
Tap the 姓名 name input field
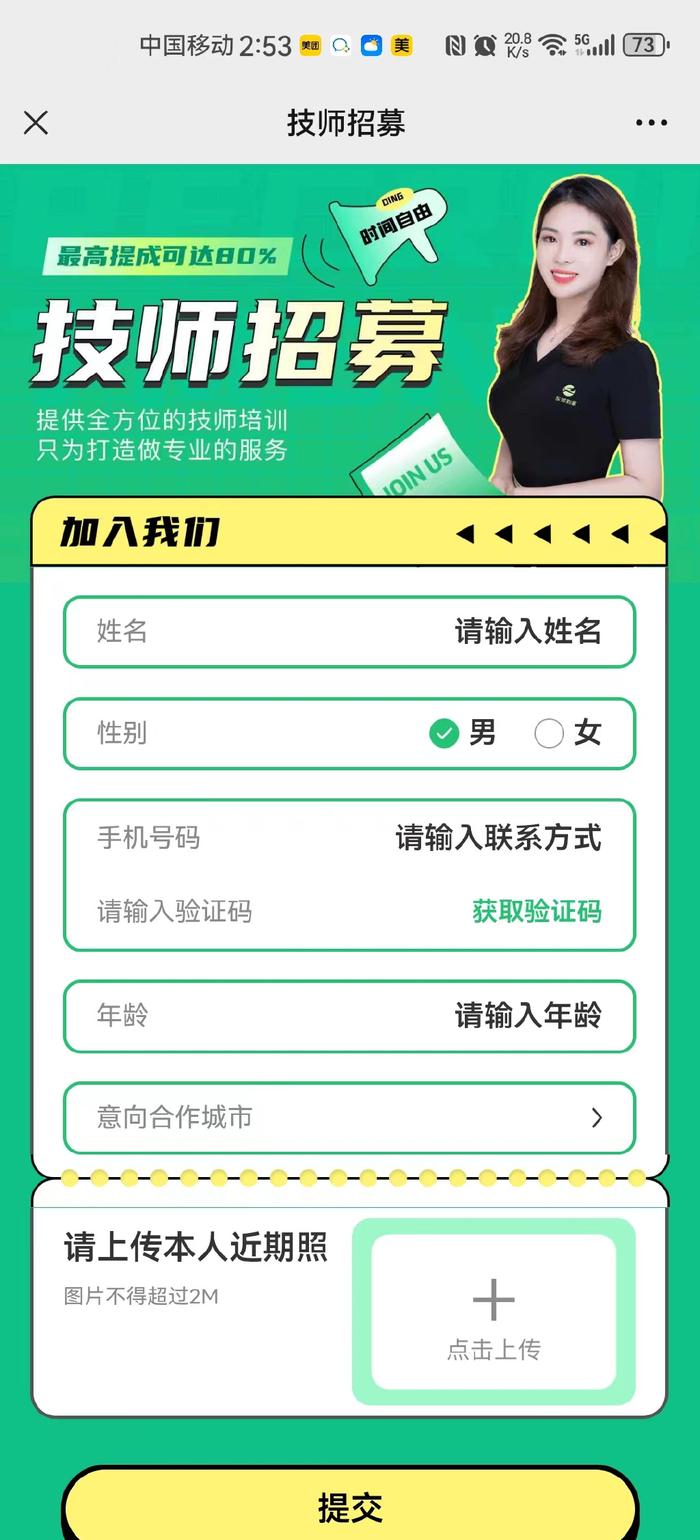(349, 632)
